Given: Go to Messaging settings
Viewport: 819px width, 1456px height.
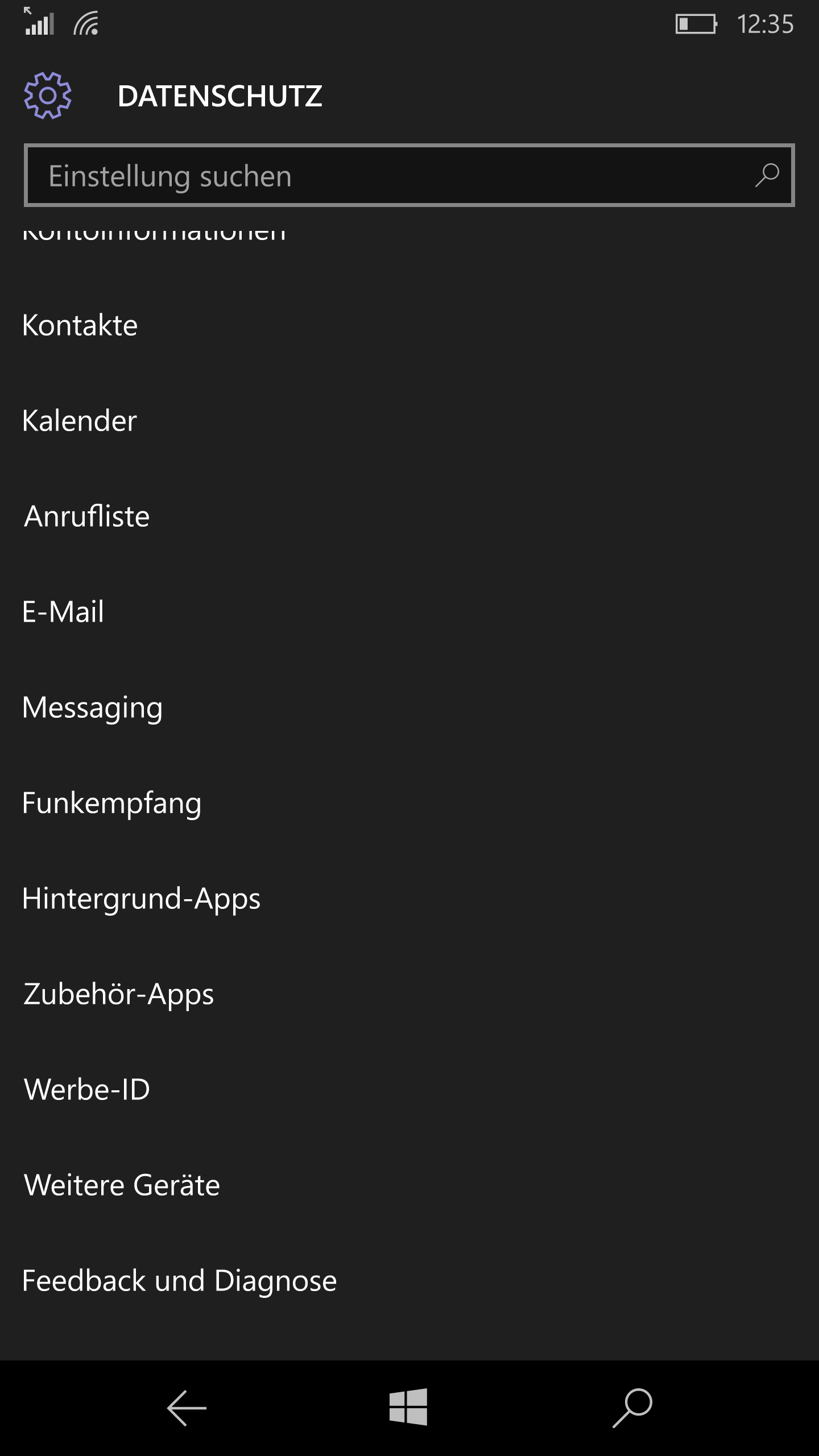Looking at the screenshot, I should [92, 708].
